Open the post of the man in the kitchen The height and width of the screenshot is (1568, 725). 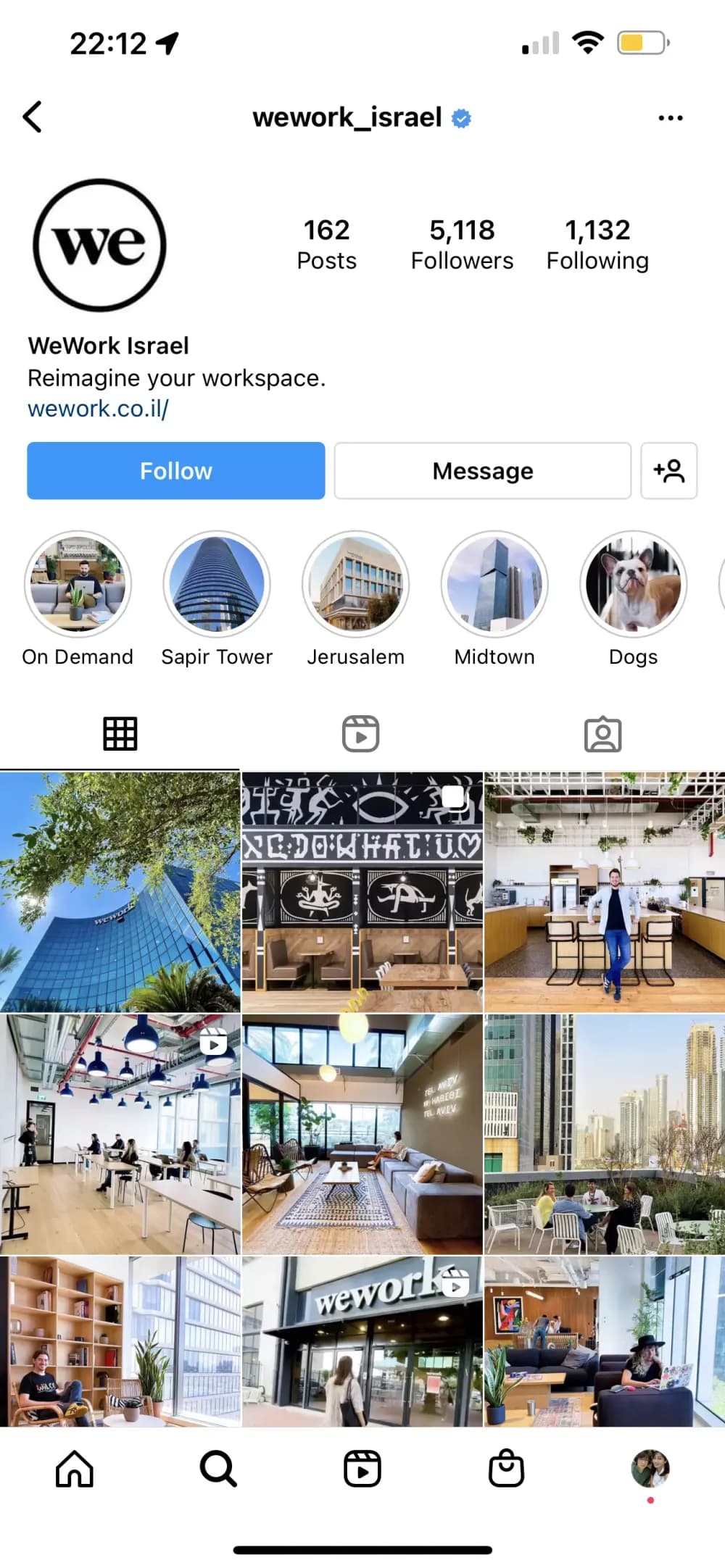(x=604, y=892)
